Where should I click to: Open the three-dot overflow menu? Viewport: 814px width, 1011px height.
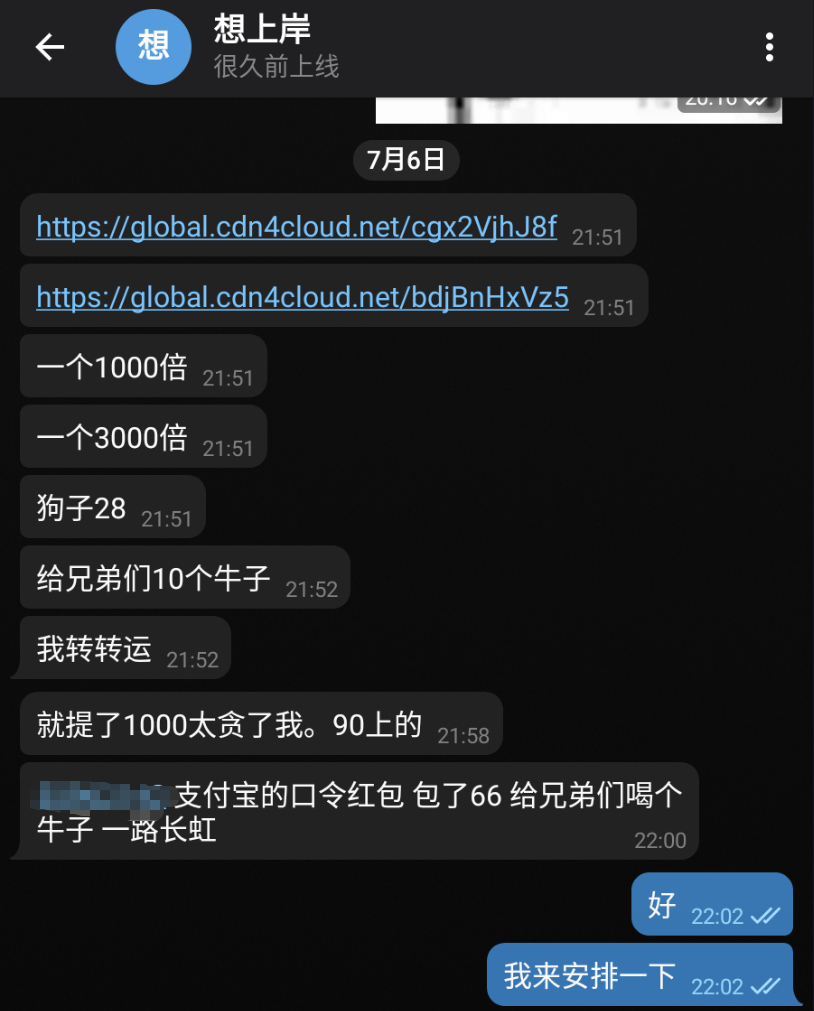click(x=769, y=47)
